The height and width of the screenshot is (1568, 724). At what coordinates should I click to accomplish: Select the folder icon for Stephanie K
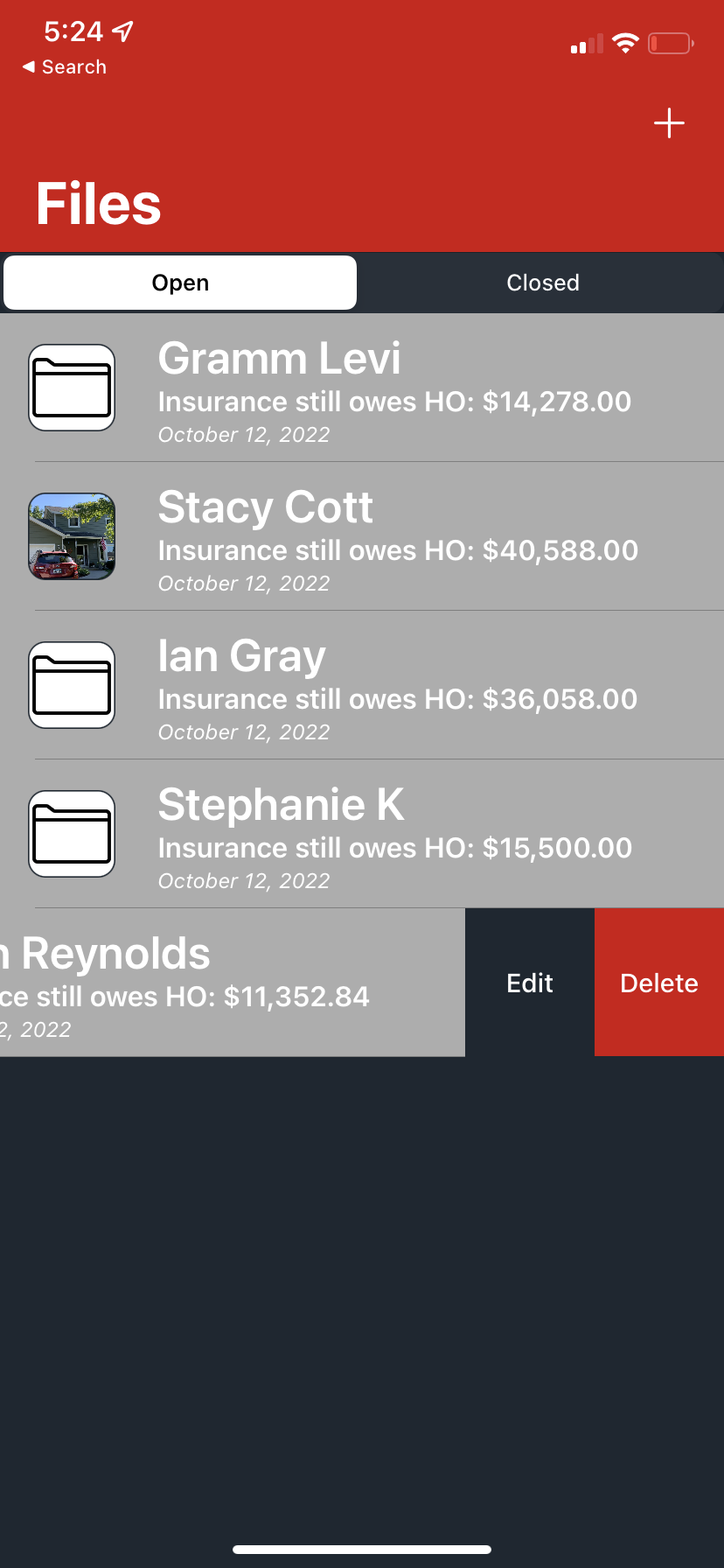coord(71,833)
